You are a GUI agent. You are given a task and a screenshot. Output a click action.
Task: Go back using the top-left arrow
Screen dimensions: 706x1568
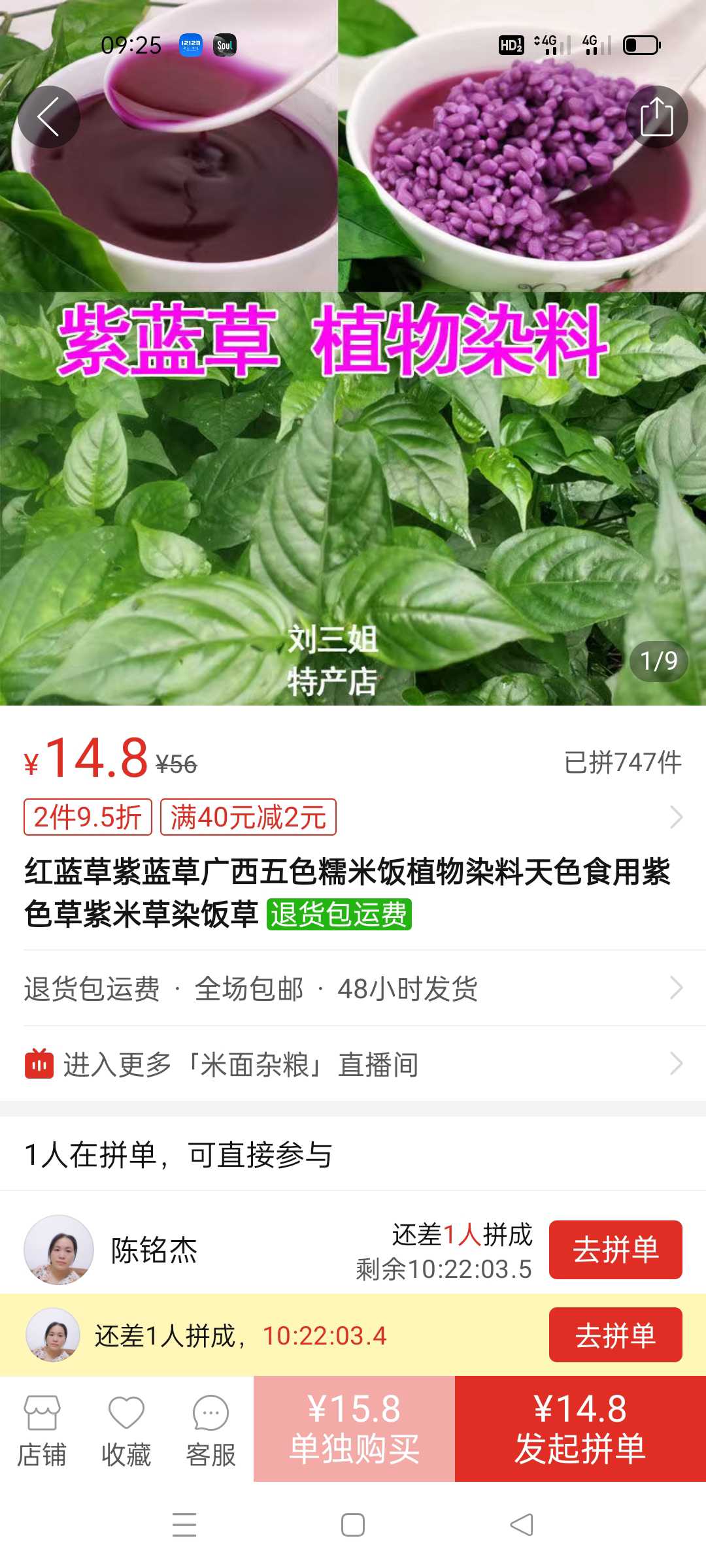click(x=49, y=117)
